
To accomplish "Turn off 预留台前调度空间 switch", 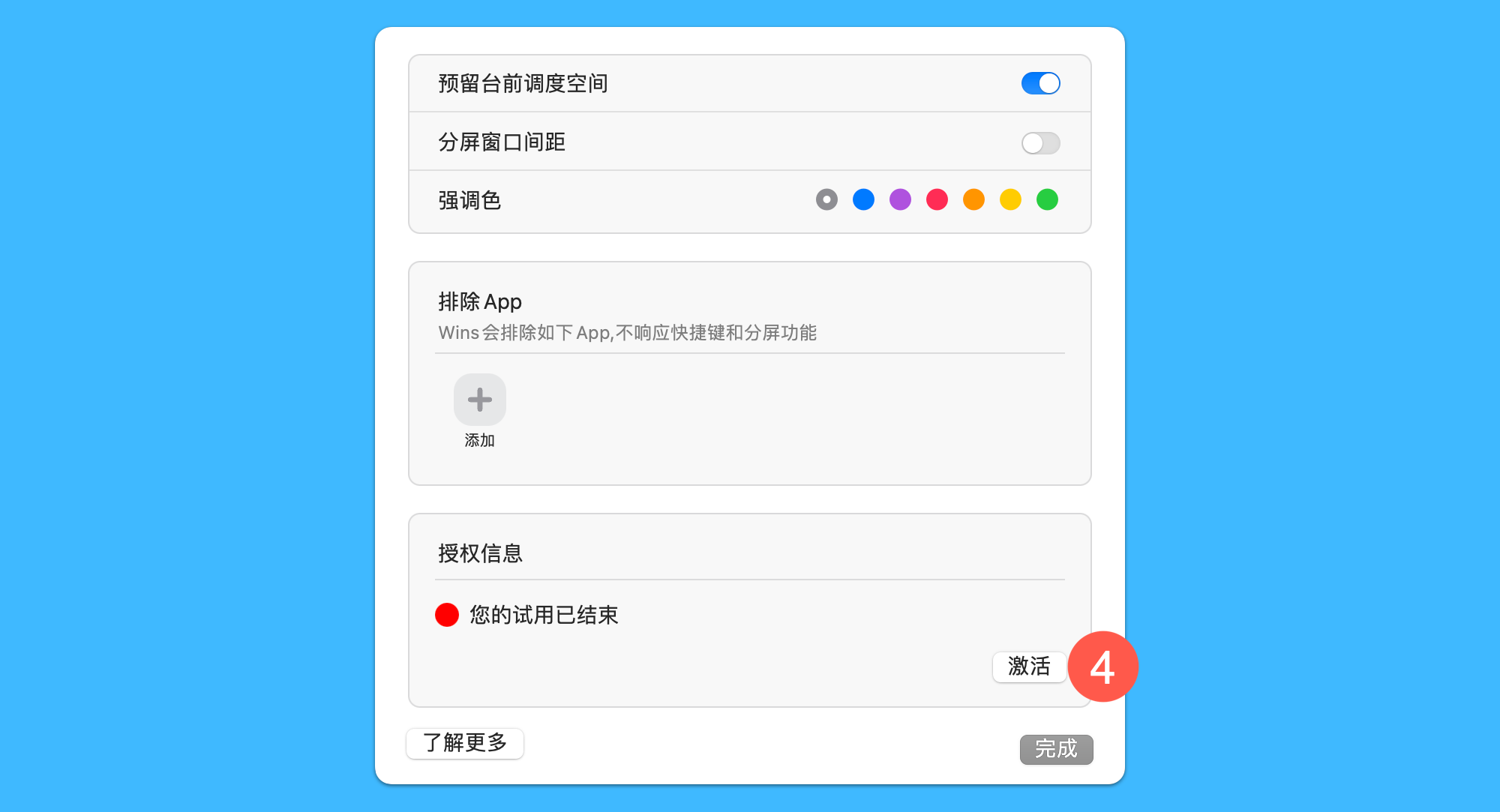I will (x=1040, y=83).
